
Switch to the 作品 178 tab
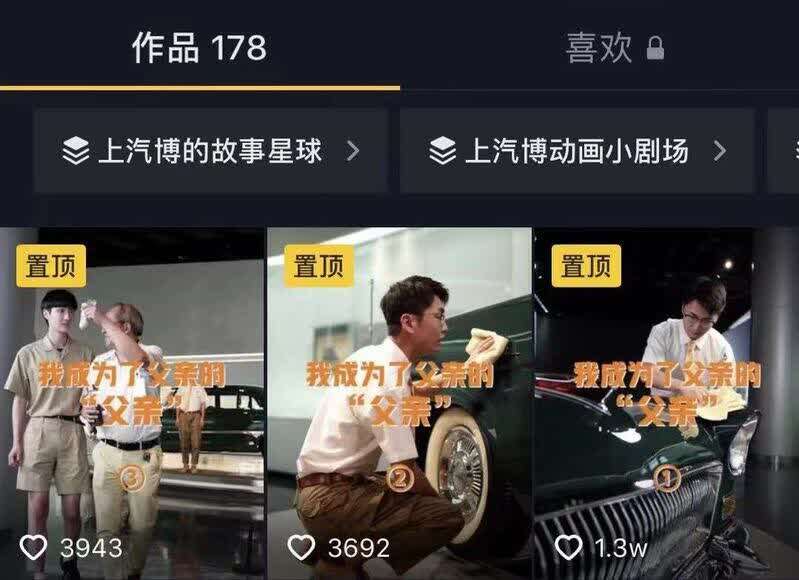click(199, 48)
